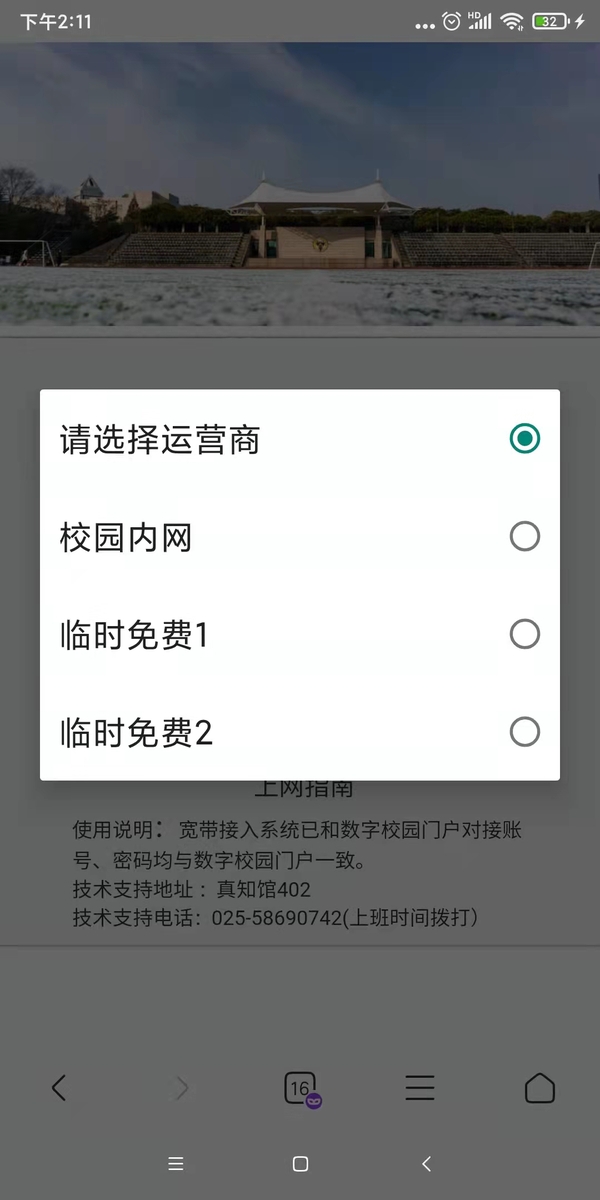This screenshot has height=1200, width=600.
Task: Open the browser tab switcher showing 16
Action: click(300, 1087)
